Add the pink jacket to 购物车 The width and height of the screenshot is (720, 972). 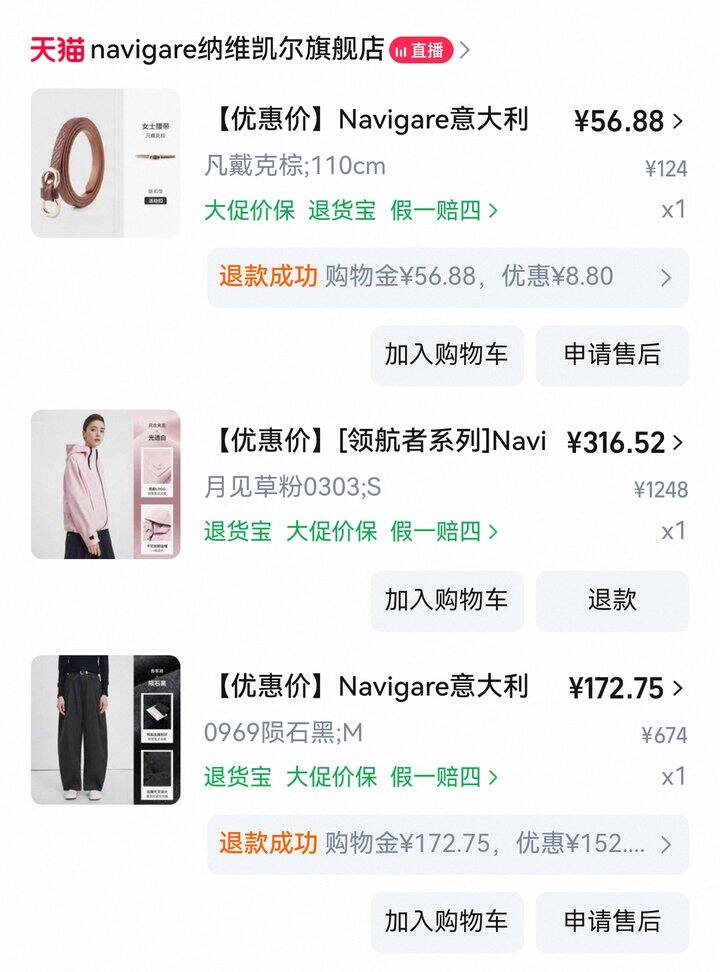pos(447,600)
